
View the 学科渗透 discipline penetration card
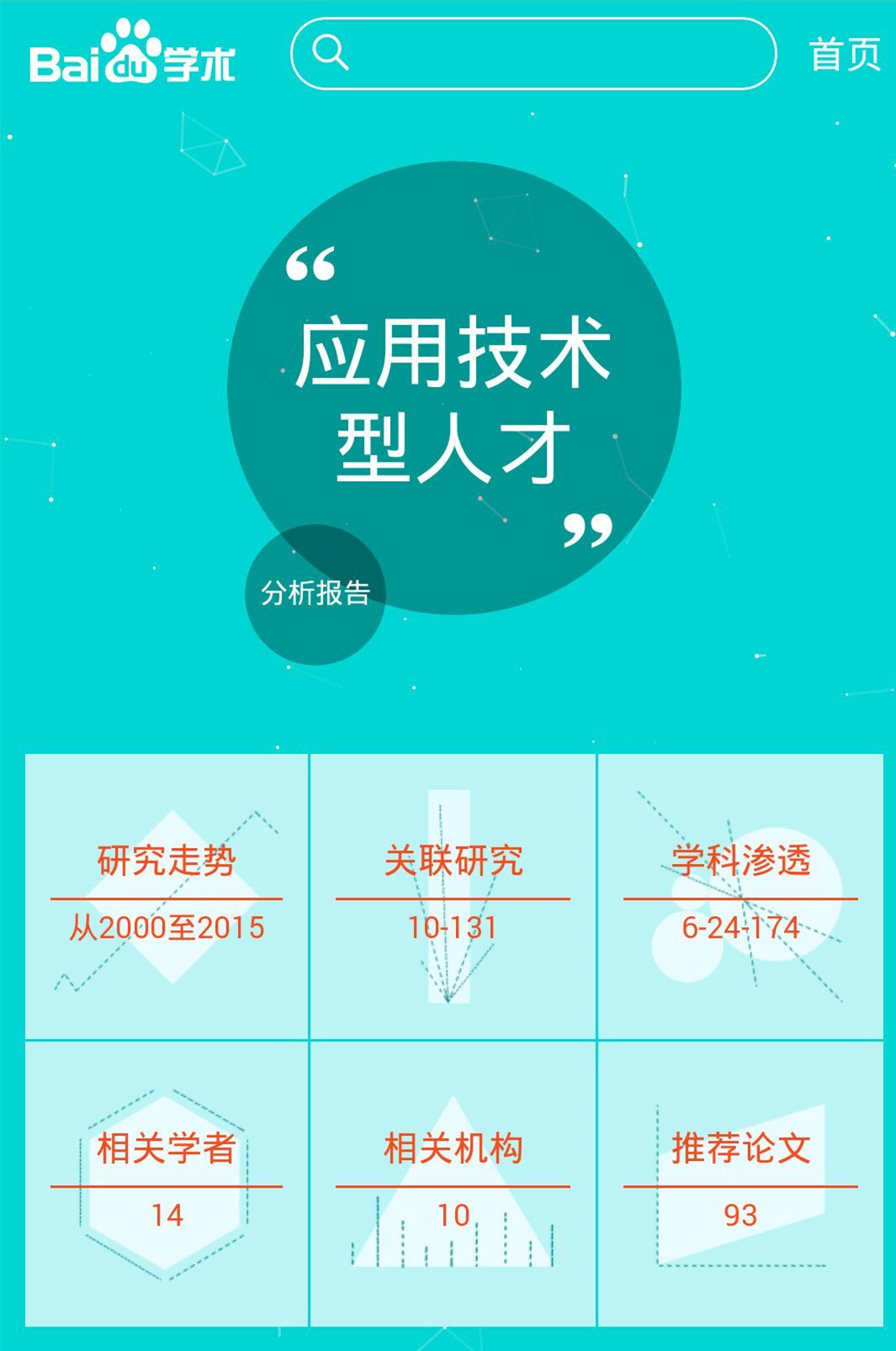tap(740, 896)
